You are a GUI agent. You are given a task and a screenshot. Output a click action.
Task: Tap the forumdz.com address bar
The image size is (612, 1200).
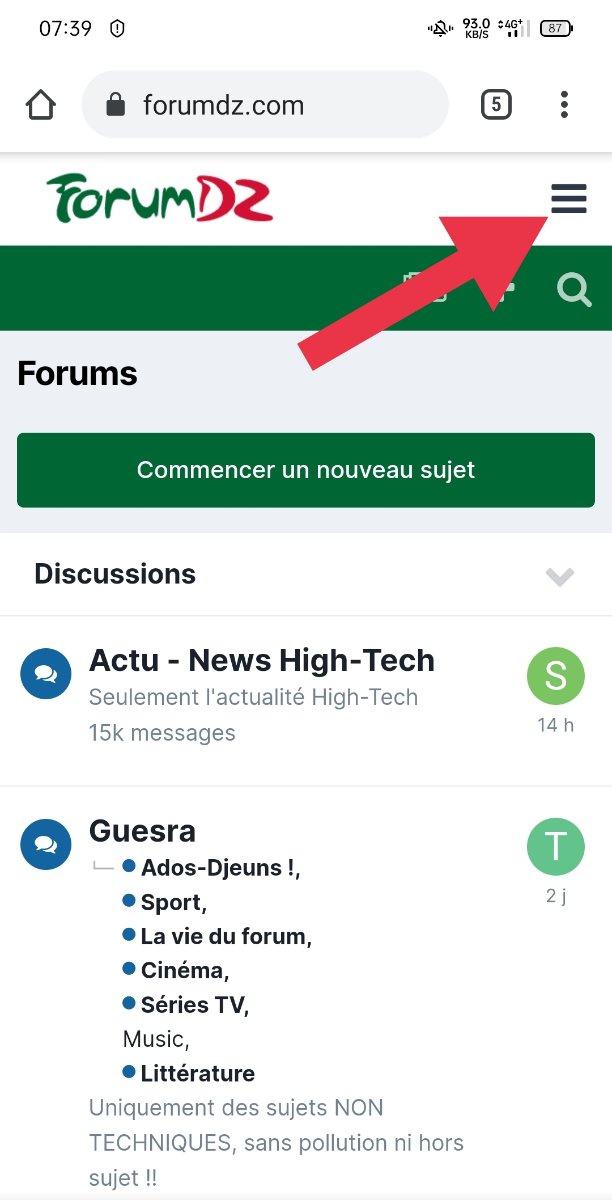265,105
